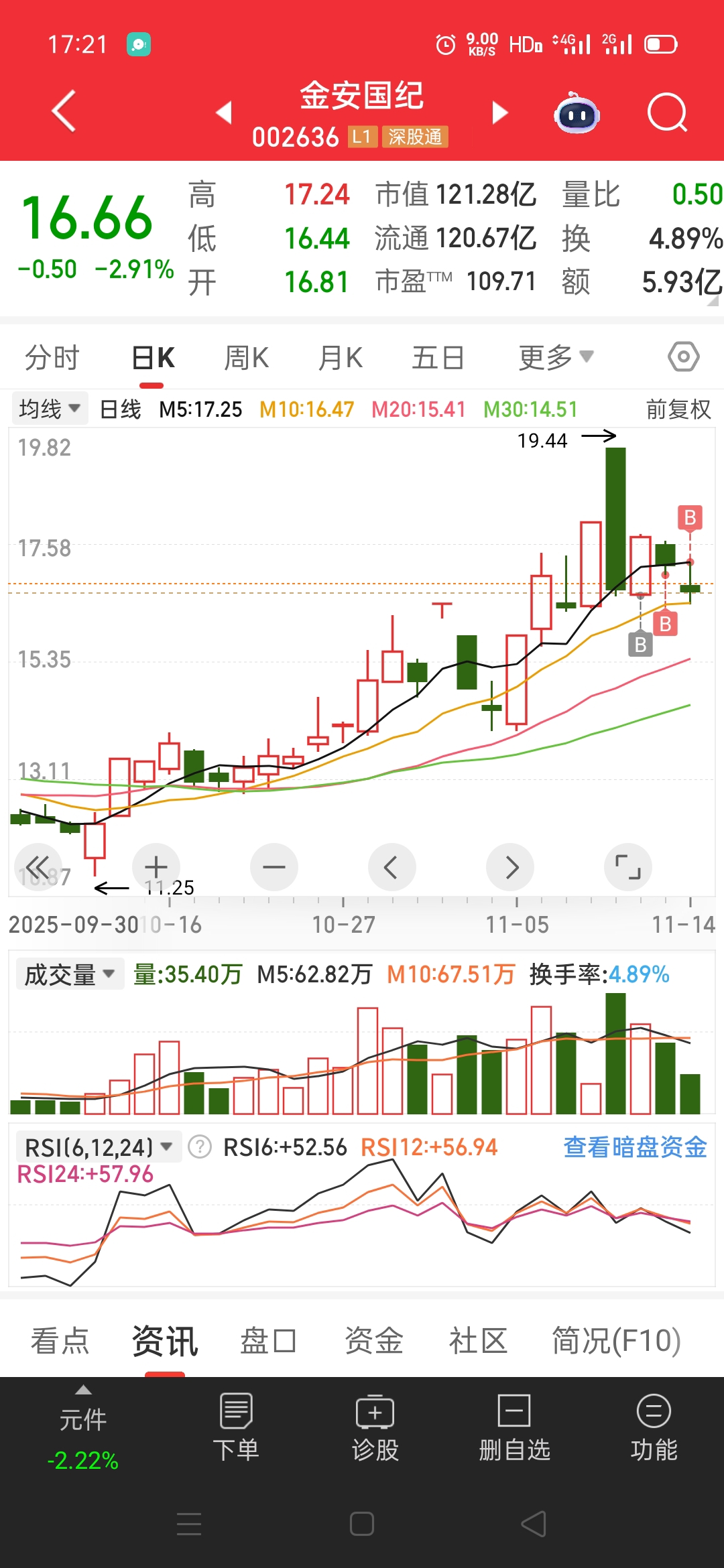This screenshot has height=1568, width=724.
Task: Expand the 更多 chart period dropdown
Action: (556, 357)
